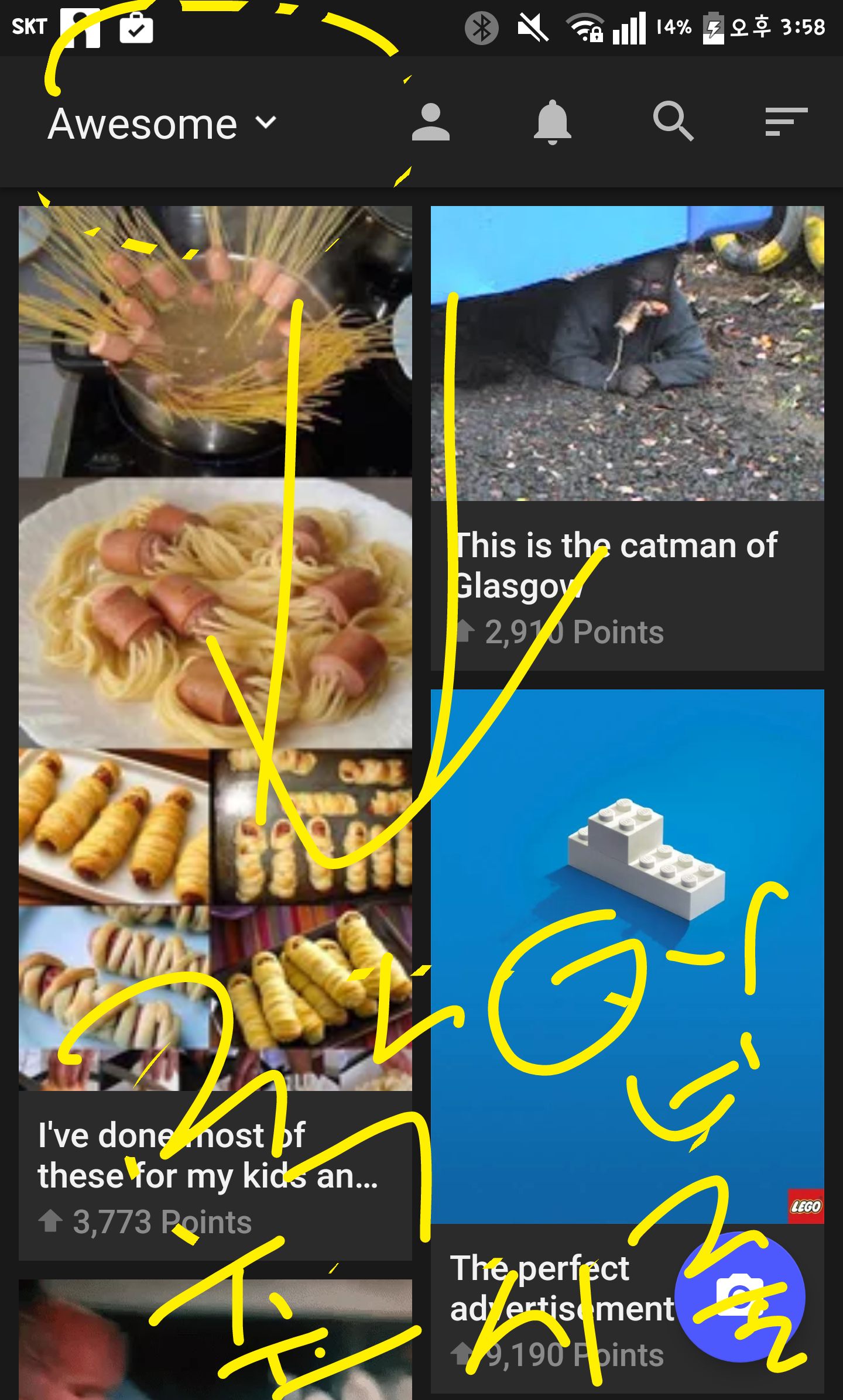Open the user profile icon
The image size is (843, 1400).
coord(430,122)
